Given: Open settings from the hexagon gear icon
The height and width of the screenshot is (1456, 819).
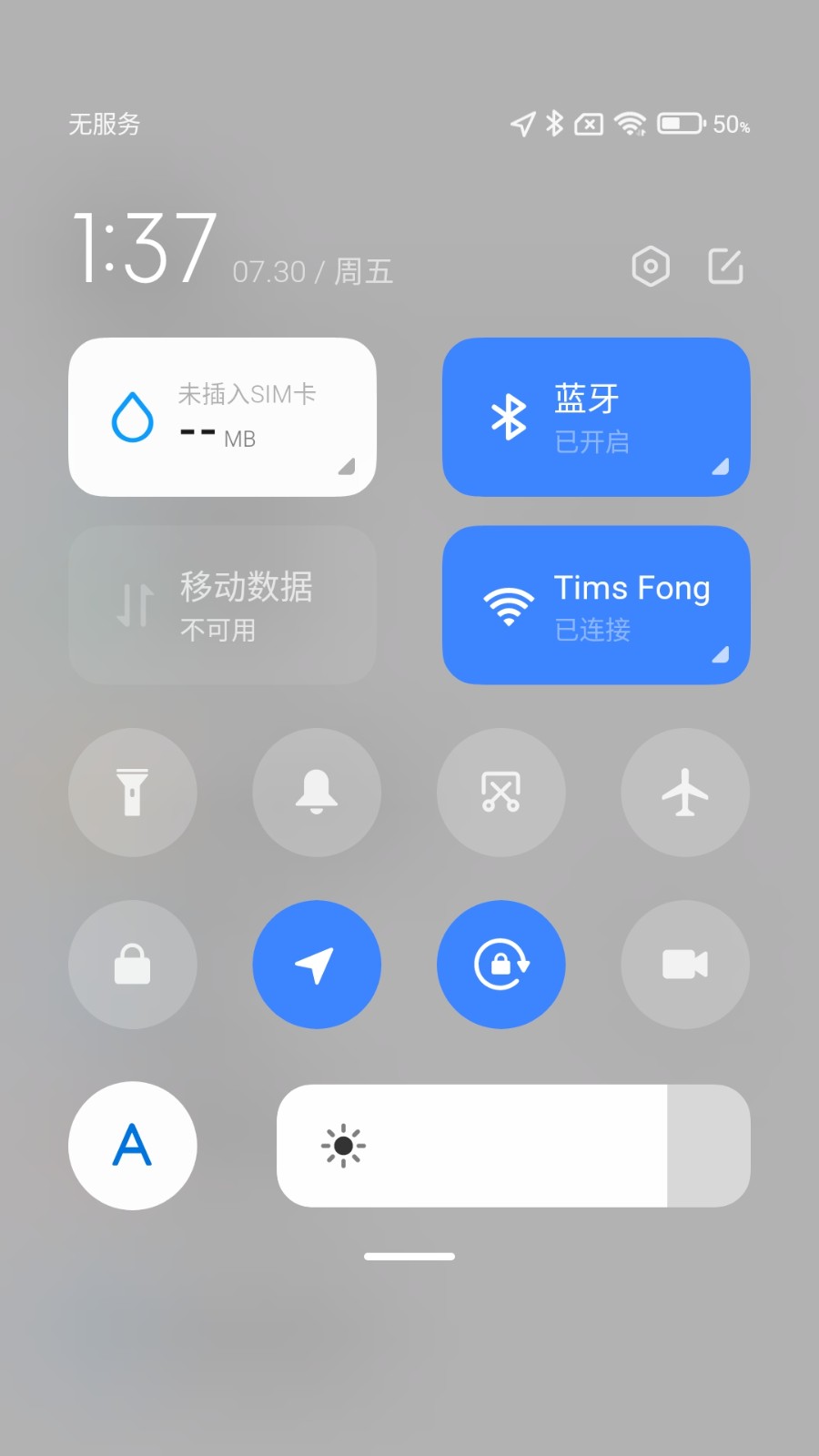Looking at the screenshot, I should click(x=651, y=267).
